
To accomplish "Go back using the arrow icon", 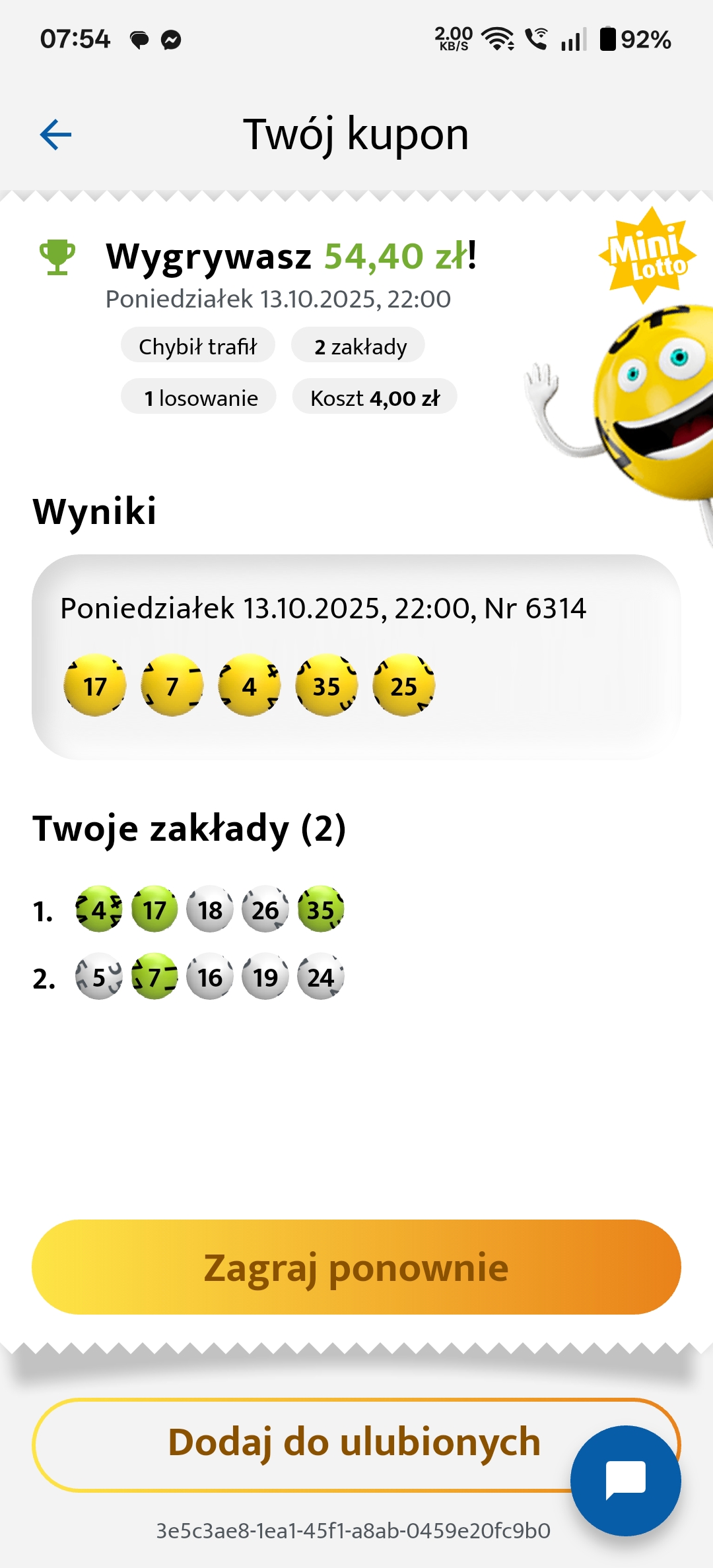I will [x=55, y=135].
